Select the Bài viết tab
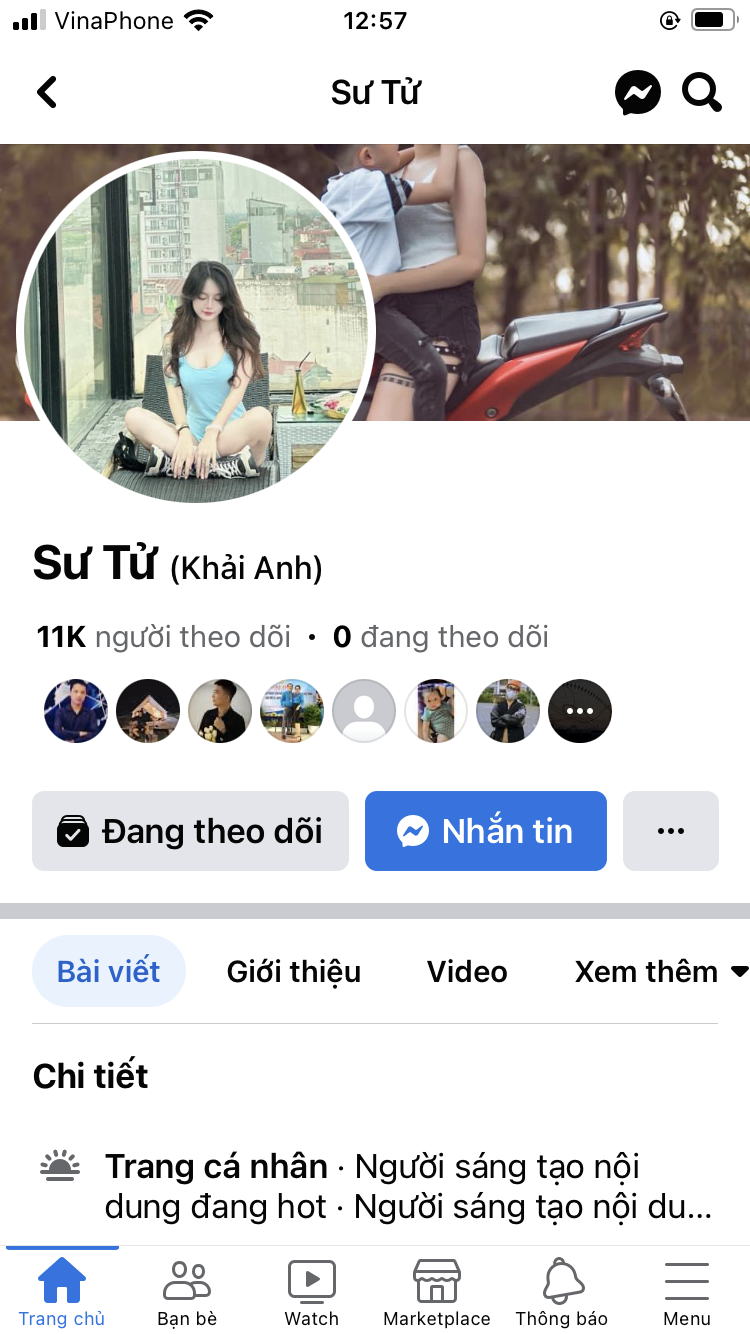Screen dimensions: 750x1334 coord(109,971)
